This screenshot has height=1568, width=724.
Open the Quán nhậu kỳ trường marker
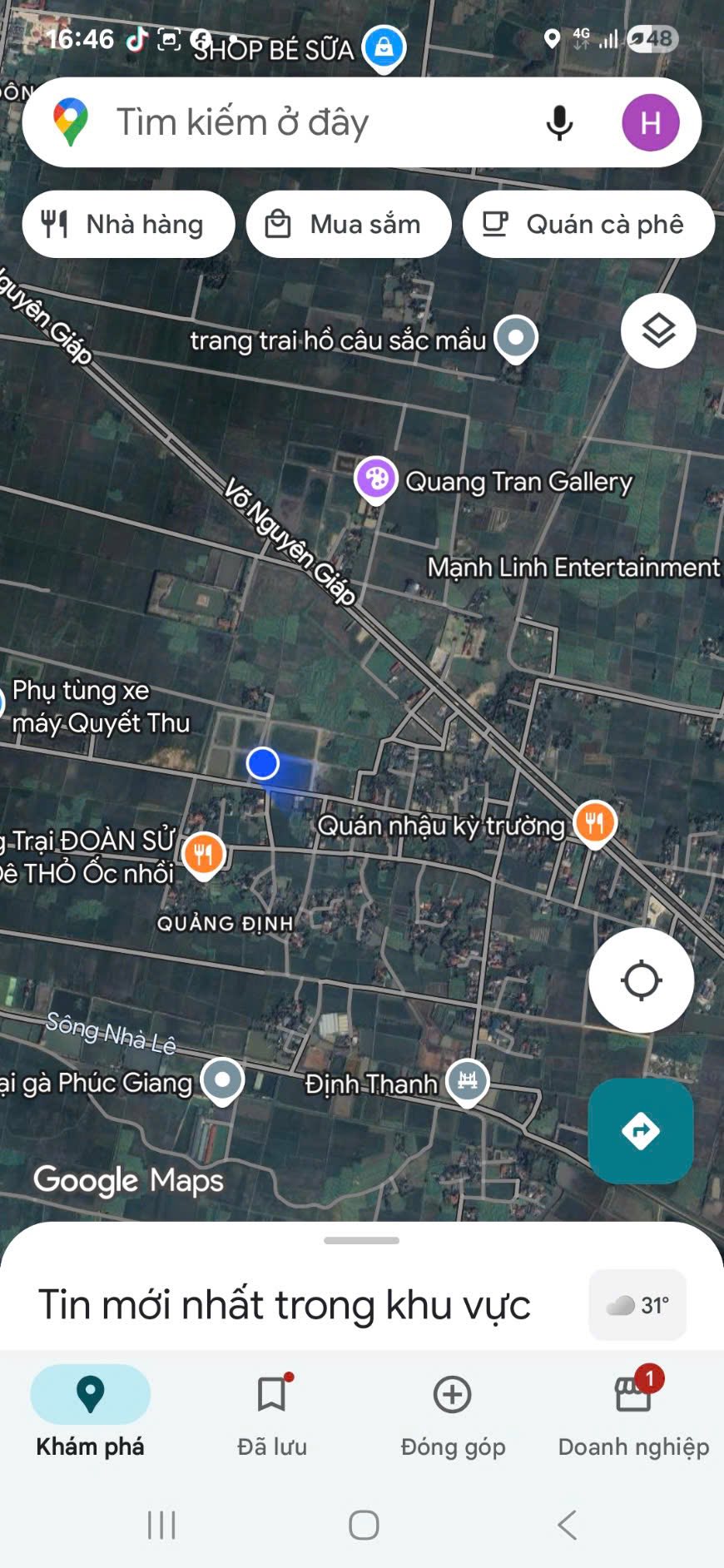click(594, 823)
